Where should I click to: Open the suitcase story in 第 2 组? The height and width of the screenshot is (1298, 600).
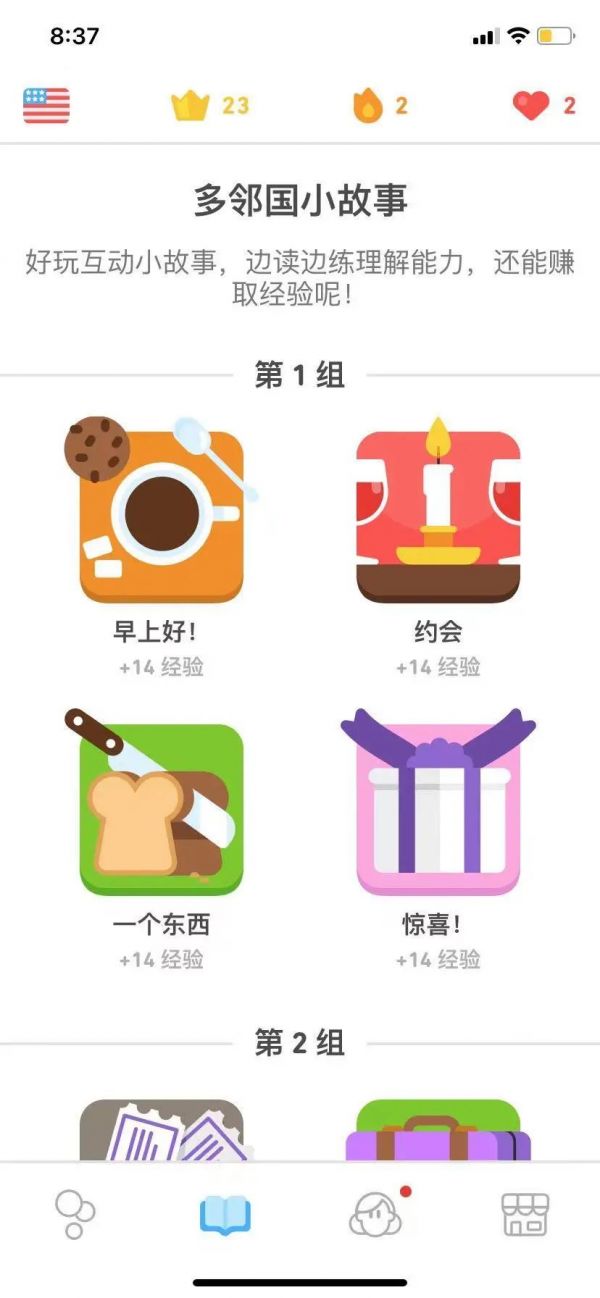coord(438,1130)
